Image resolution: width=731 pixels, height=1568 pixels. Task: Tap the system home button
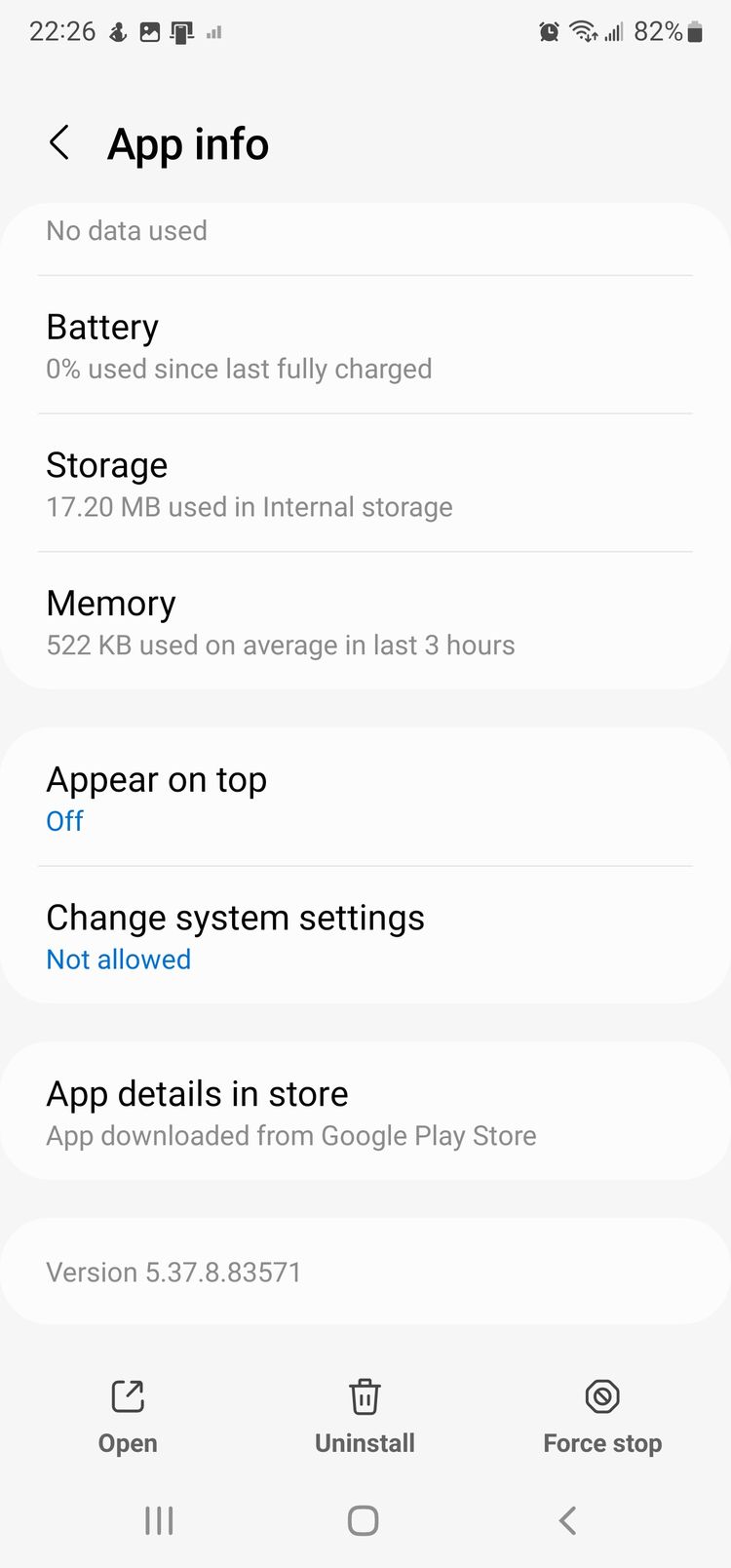pos(364,1520)
